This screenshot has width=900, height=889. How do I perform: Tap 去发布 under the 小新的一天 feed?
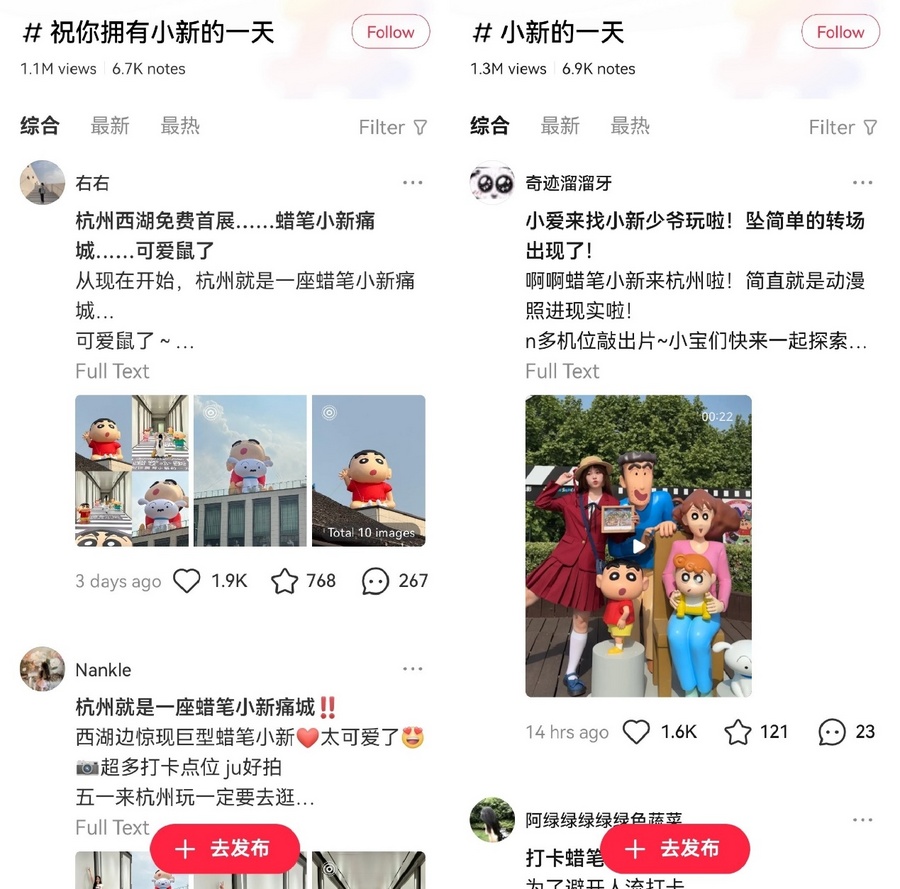coord(675,849)
